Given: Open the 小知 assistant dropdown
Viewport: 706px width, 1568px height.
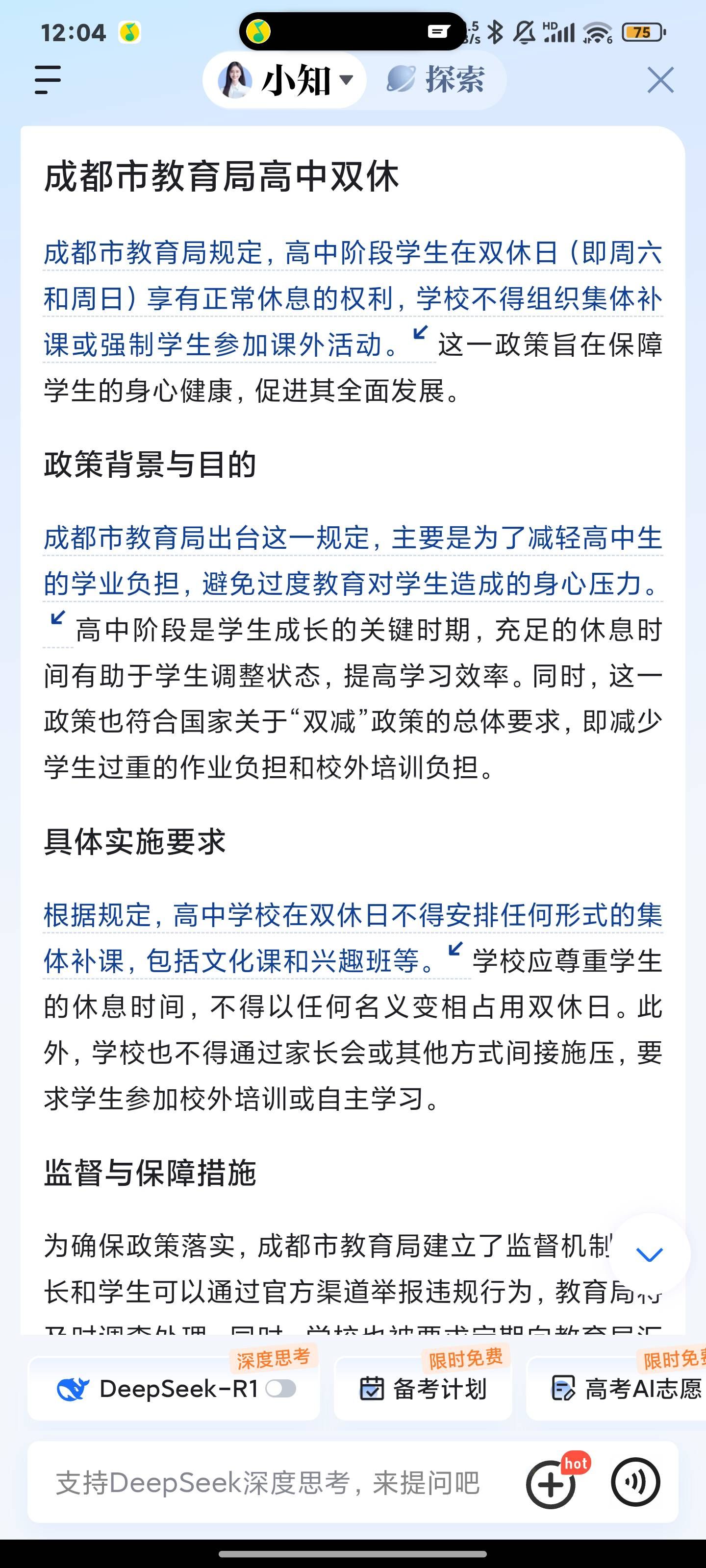Looking at the screenshot, I should tap(285, 80).
